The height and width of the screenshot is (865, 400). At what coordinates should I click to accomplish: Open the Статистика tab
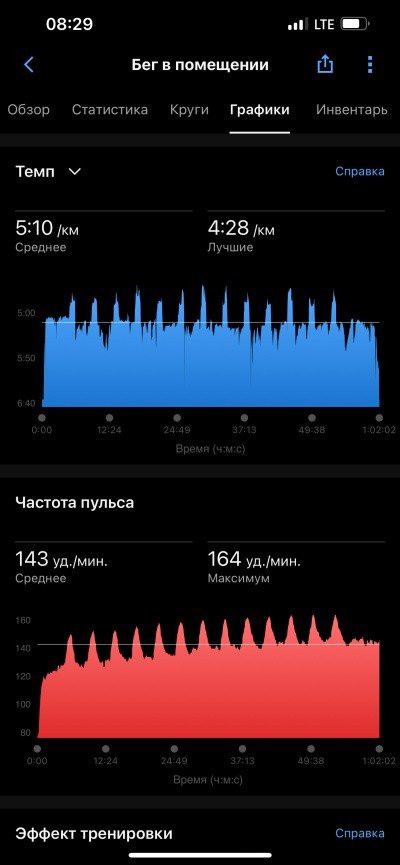[110, 110]
